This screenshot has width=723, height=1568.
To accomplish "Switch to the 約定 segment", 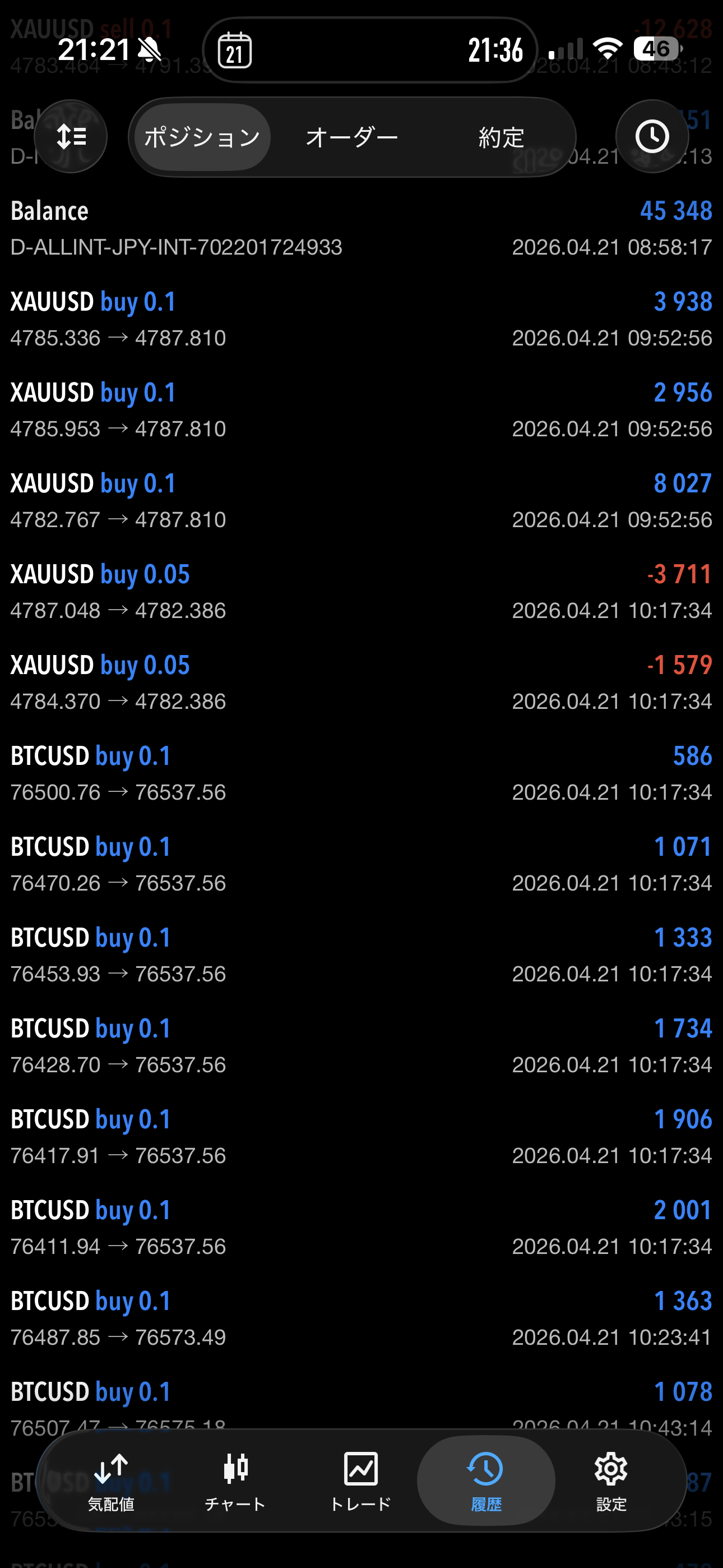I will (501, 137).
